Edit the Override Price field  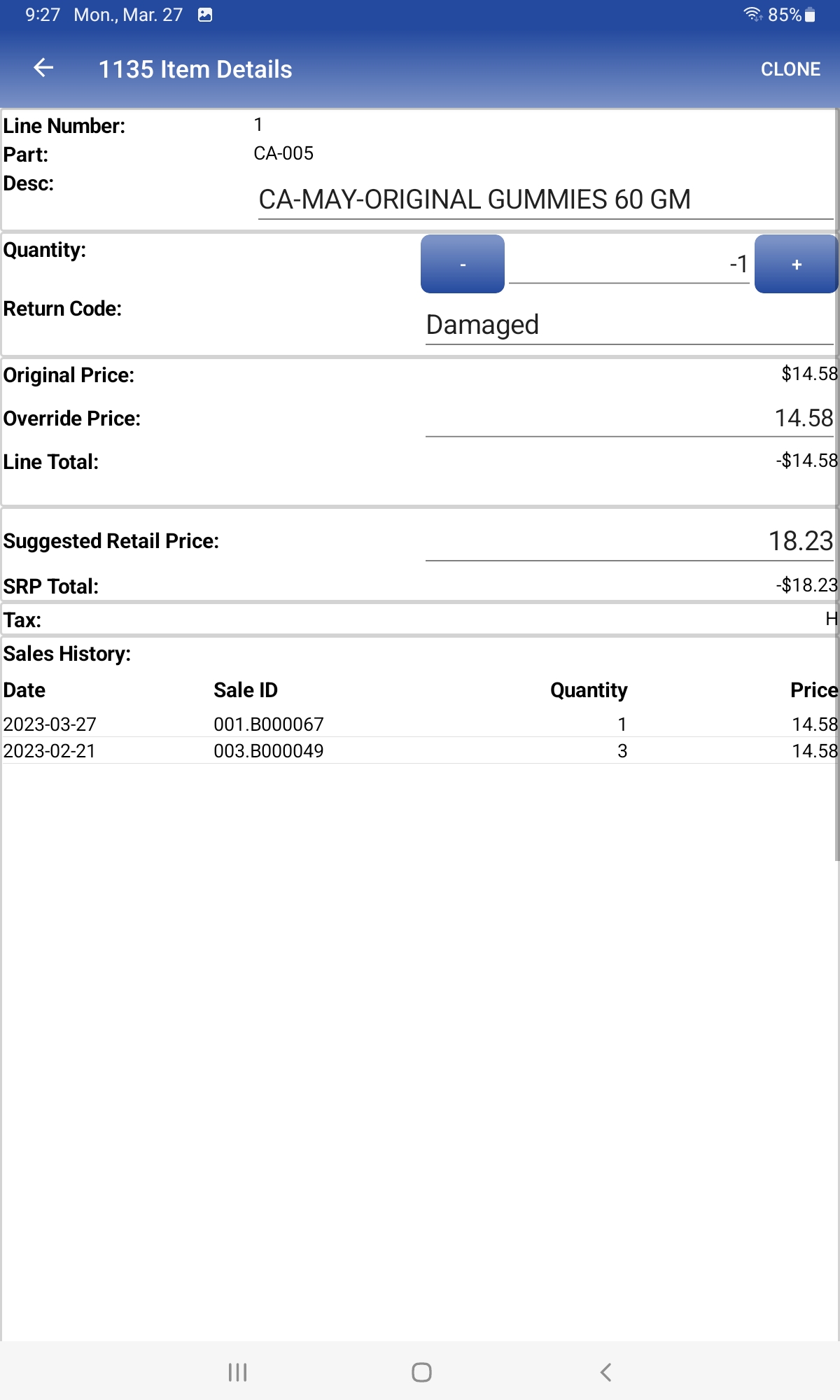click(630, 418)
